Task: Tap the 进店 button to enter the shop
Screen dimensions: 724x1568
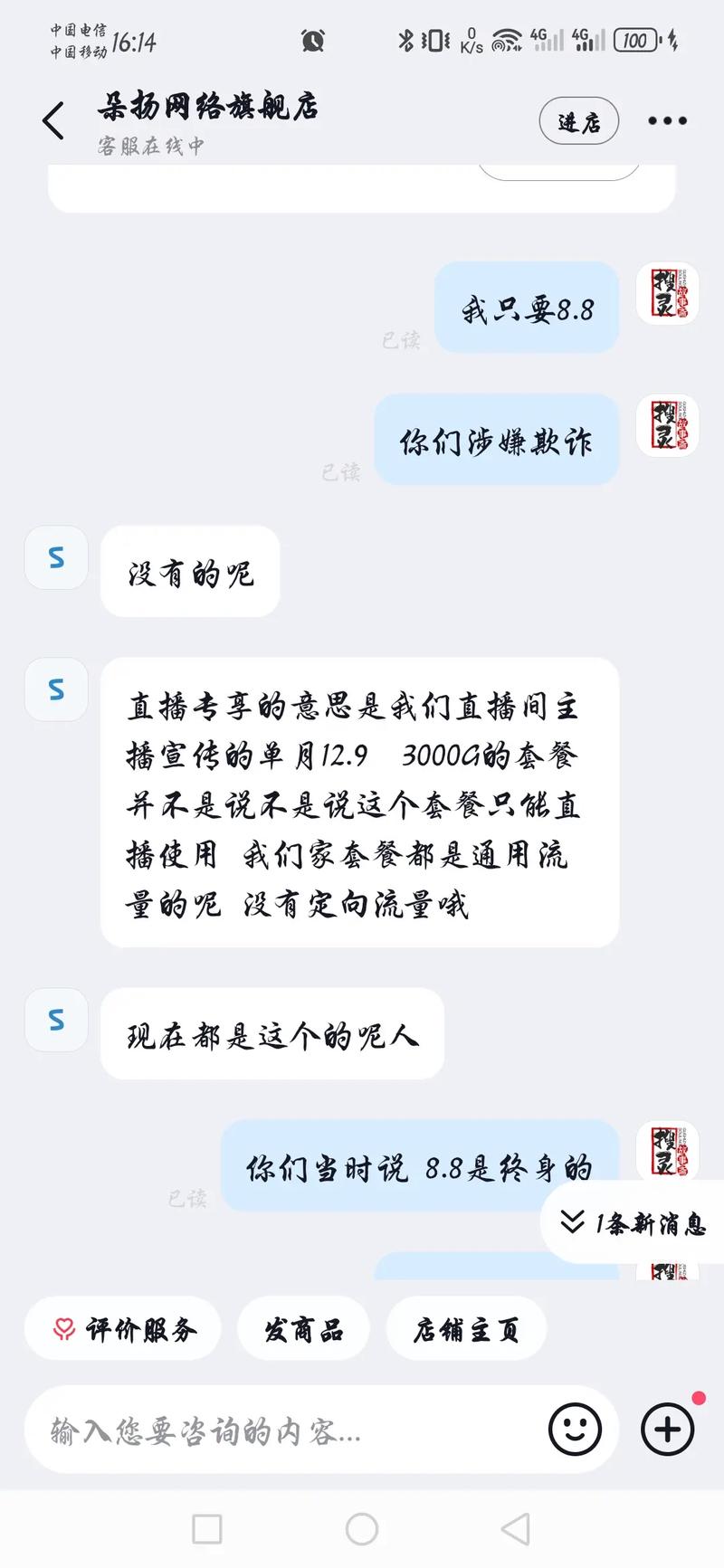Action: point(578,121)
